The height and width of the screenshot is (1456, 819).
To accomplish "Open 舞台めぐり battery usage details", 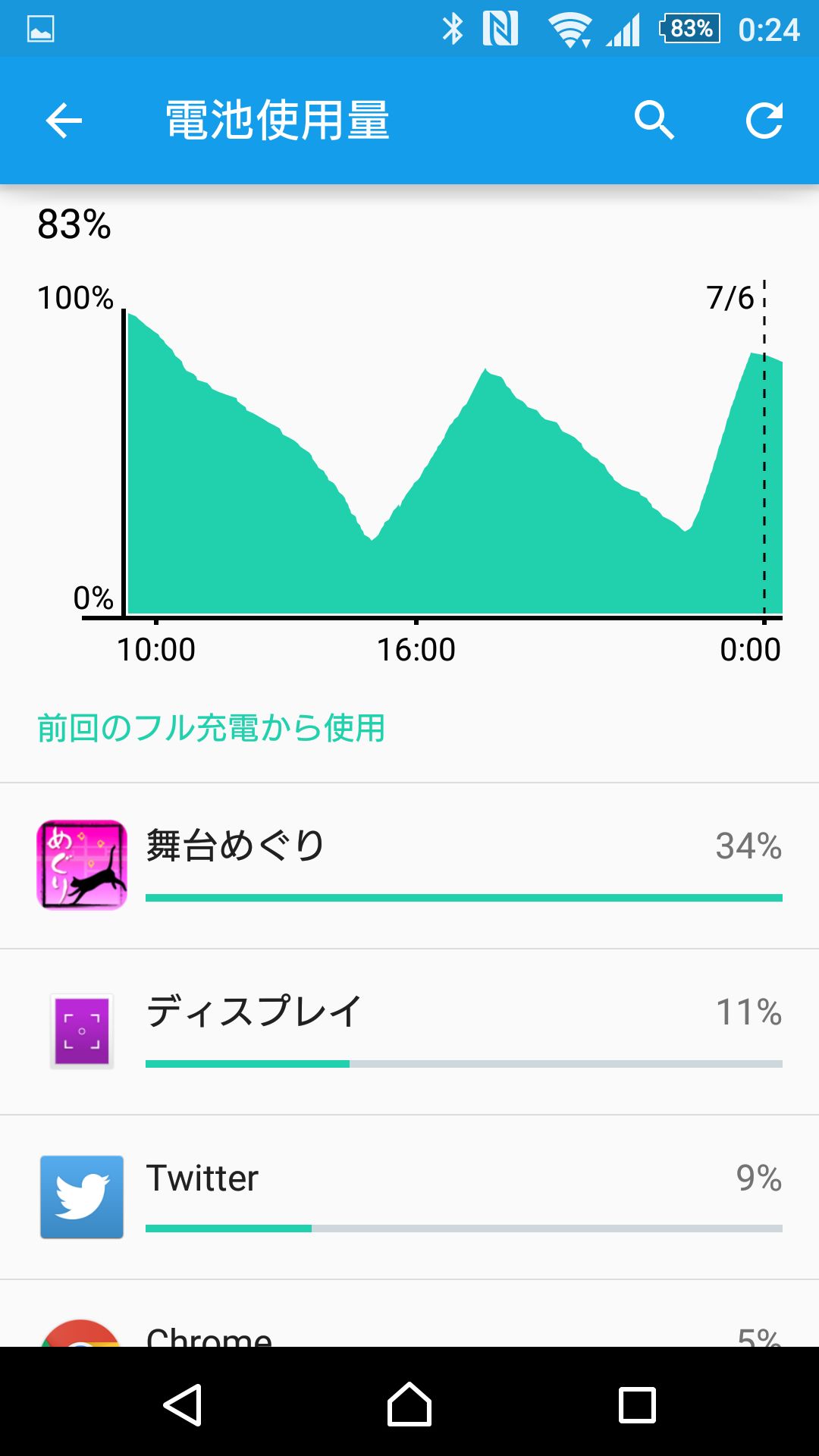I will [x=409, y=865].
